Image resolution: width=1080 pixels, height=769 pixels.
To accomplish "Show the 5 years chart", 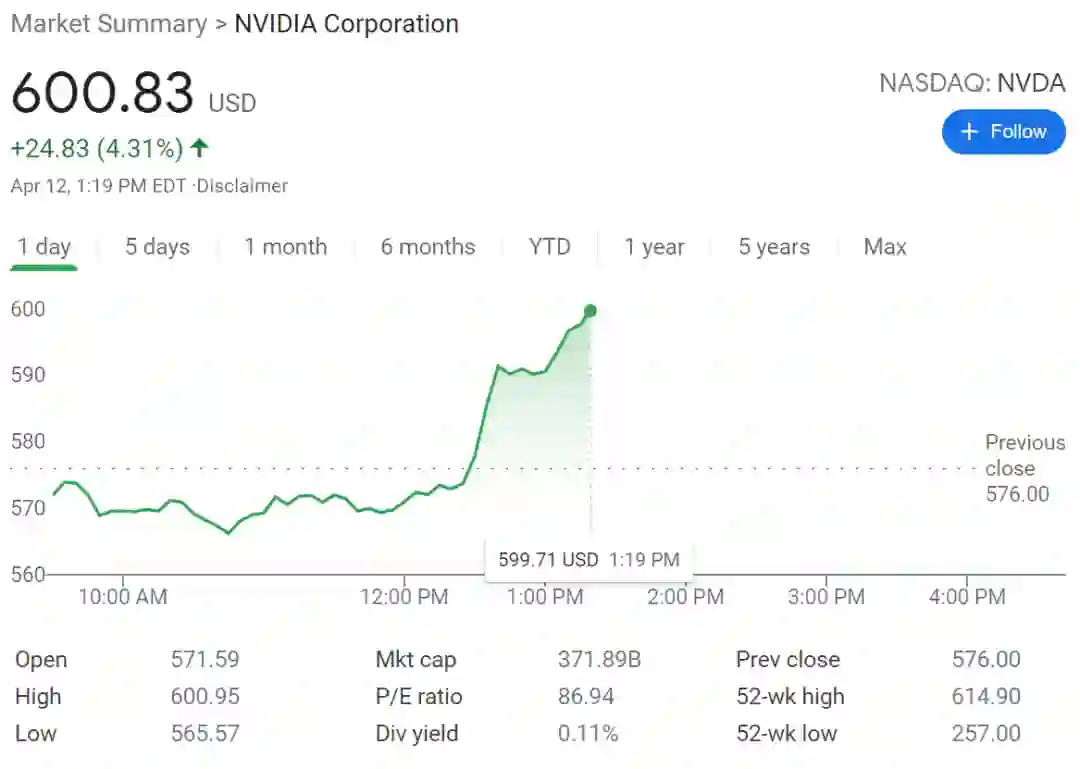I will coord(774,247).
